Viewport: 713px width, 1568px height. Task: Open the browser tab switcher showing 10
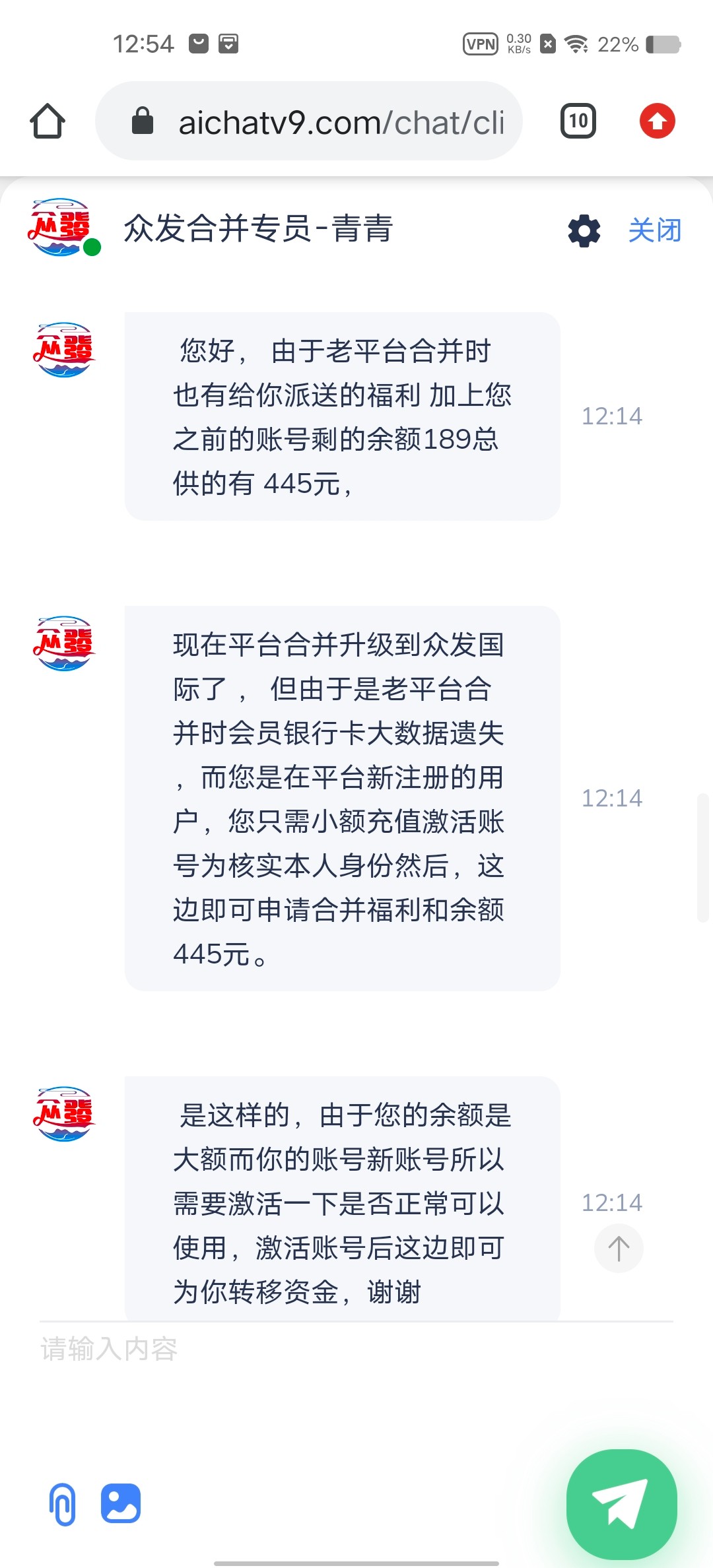578,121
